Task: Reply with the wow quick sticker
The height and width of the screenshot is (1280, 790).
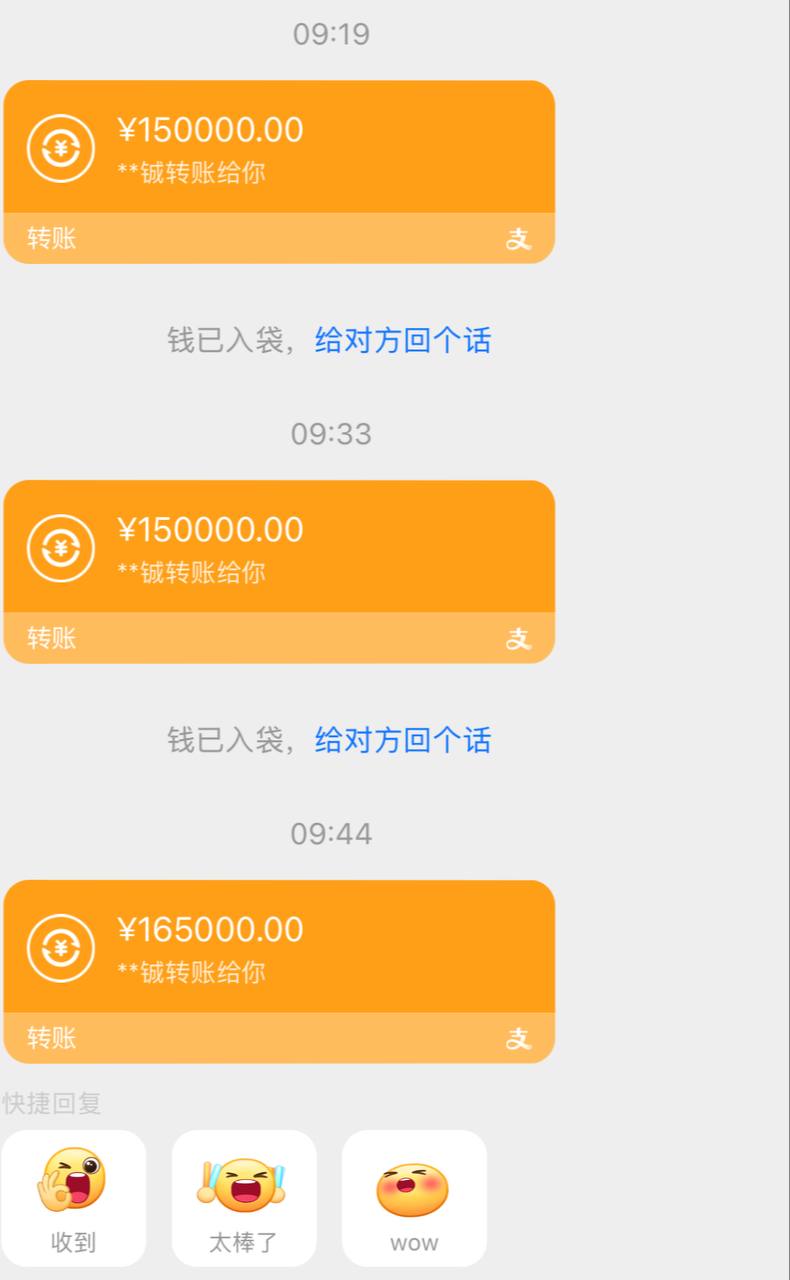Action: pos(414,1198)
